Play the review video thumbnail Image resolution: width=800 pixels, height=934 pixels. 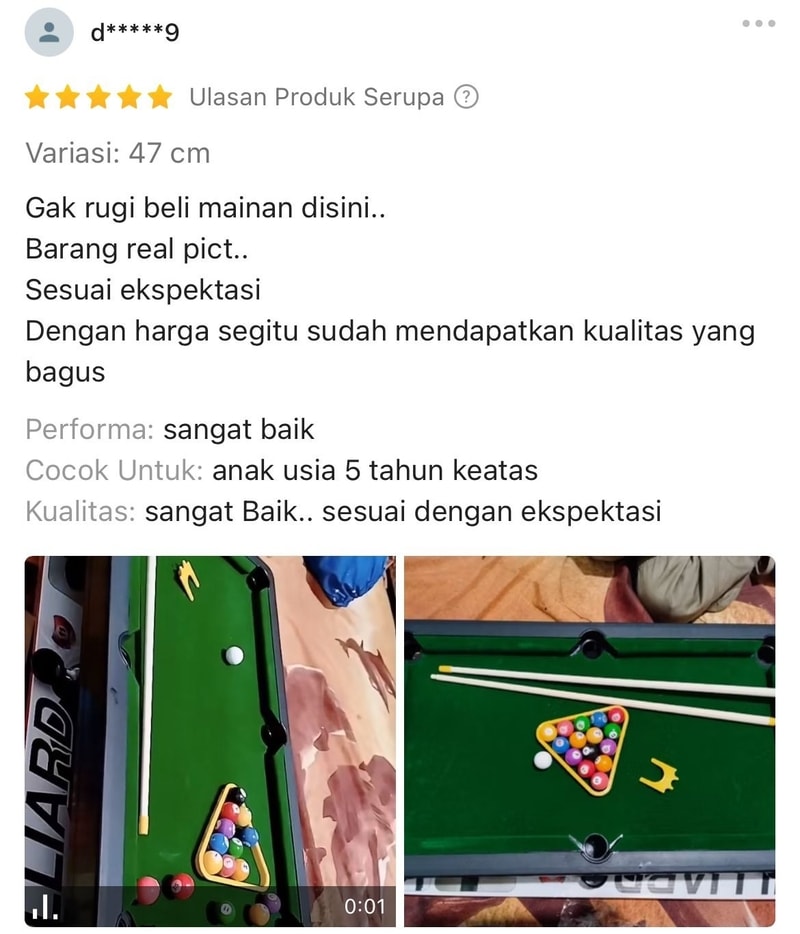coord(210,740)
